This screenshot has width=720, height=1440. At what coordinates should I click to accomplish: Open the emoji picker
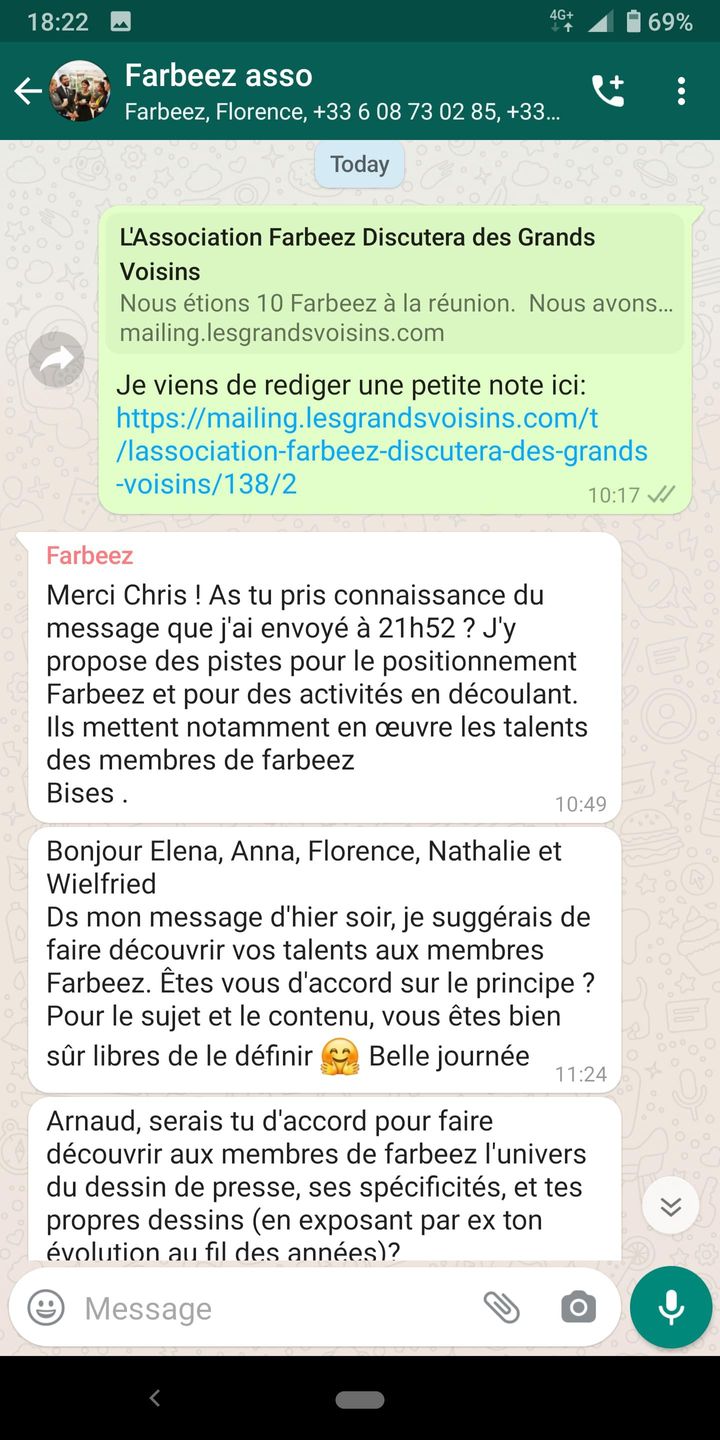pos(45,1307)
